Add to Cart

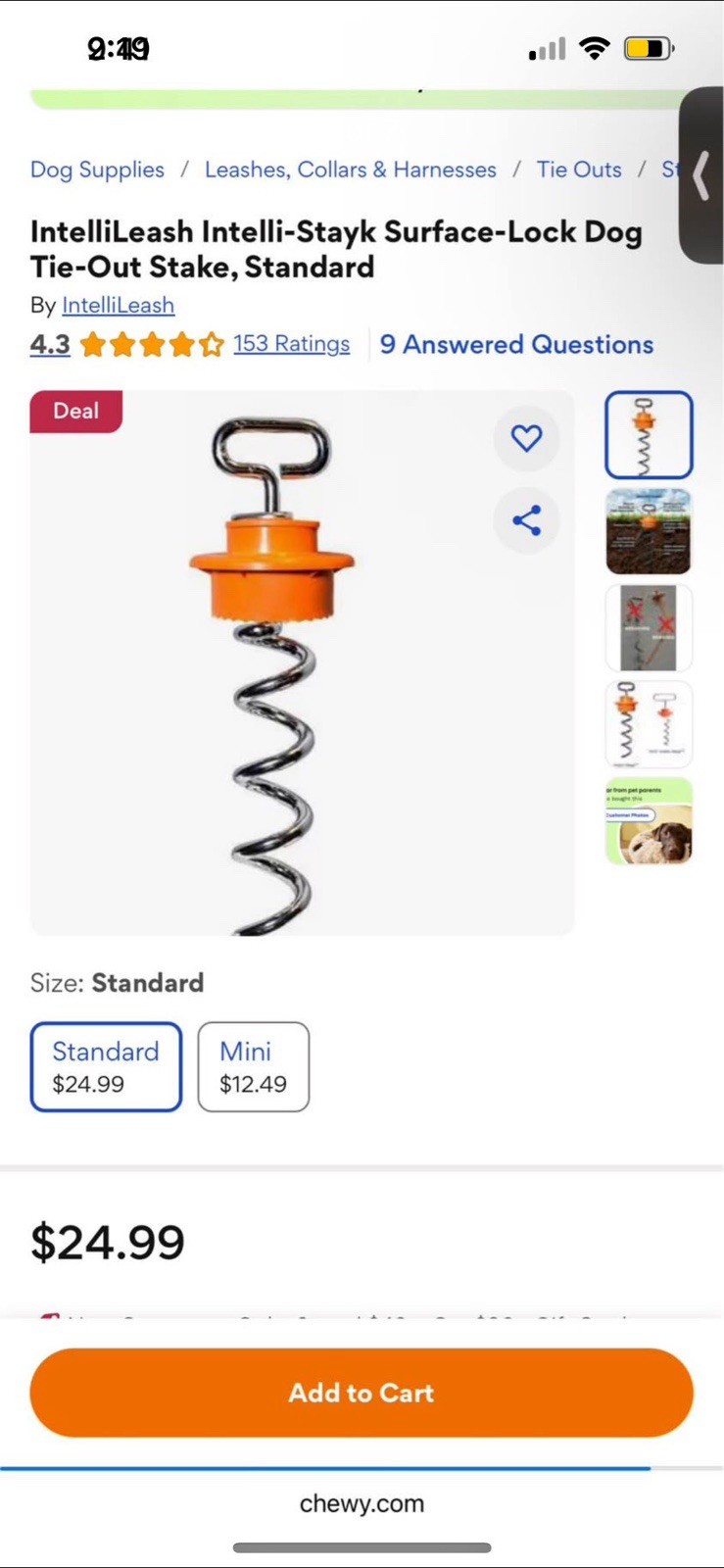pyautogui.click(x=362, y=1393)
